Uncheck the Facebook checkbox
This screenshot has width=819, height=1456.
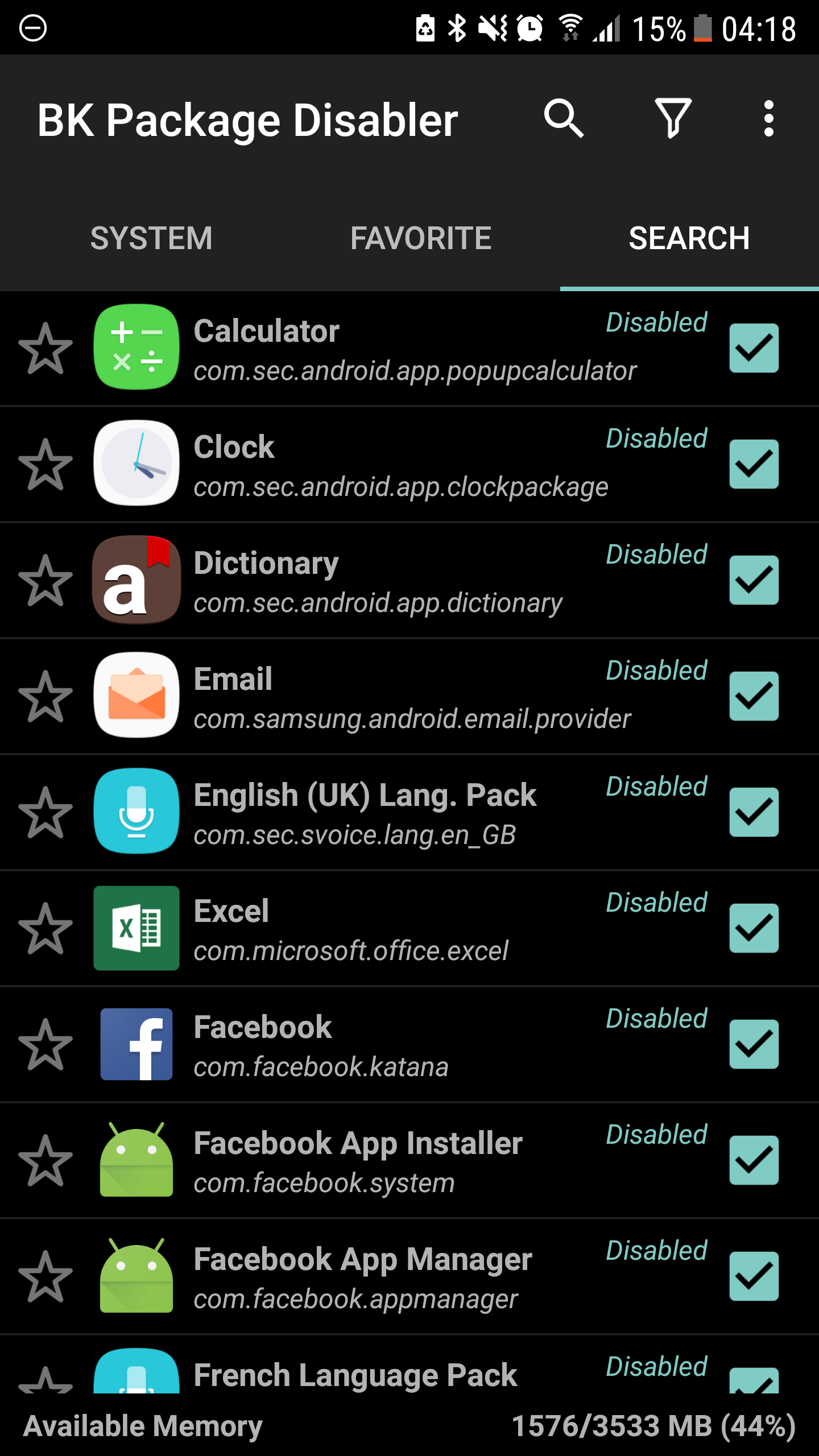(x=754, y=1044)
